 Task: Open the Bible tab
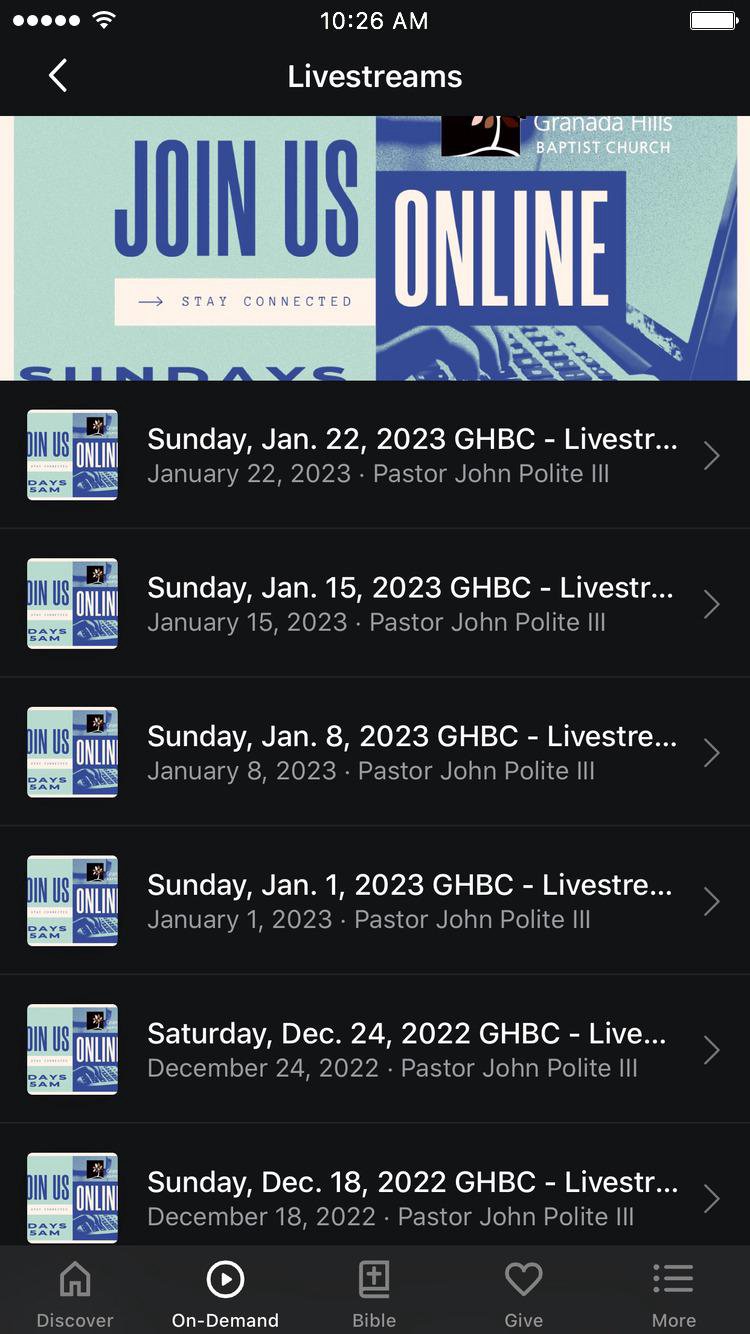374,1293
